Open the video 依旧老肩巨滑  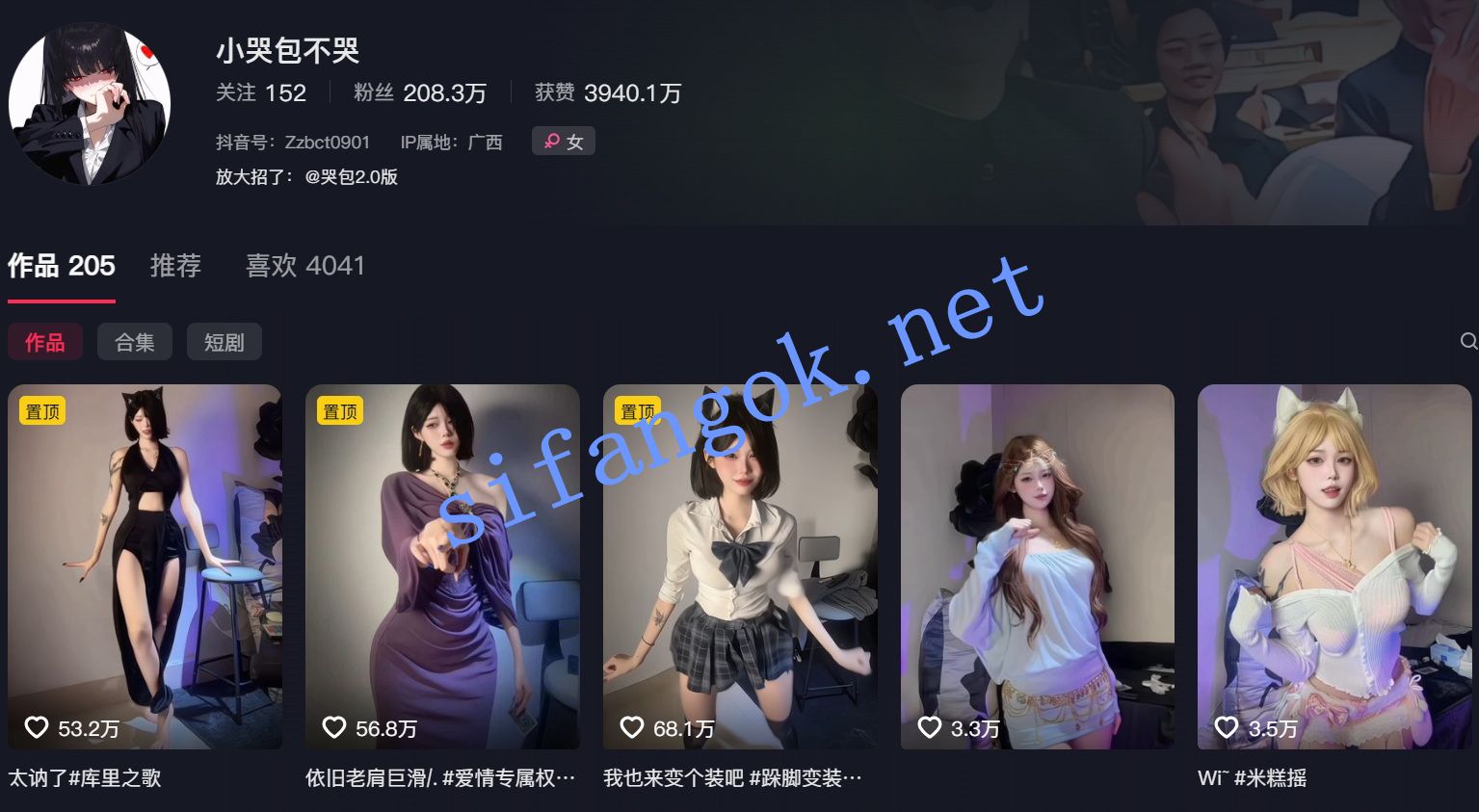click(x=442, y=566)
